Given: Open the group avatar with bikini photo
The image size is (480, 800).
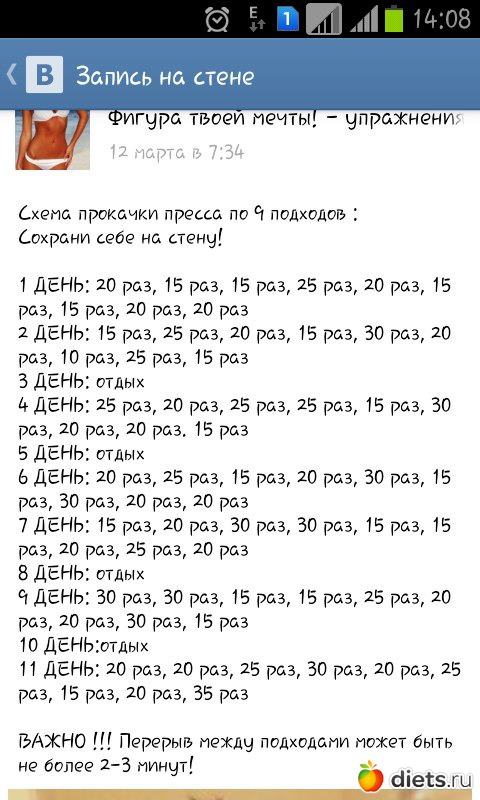Looking at the screenshot, I should pyautogui.click(x=53, y=140).
